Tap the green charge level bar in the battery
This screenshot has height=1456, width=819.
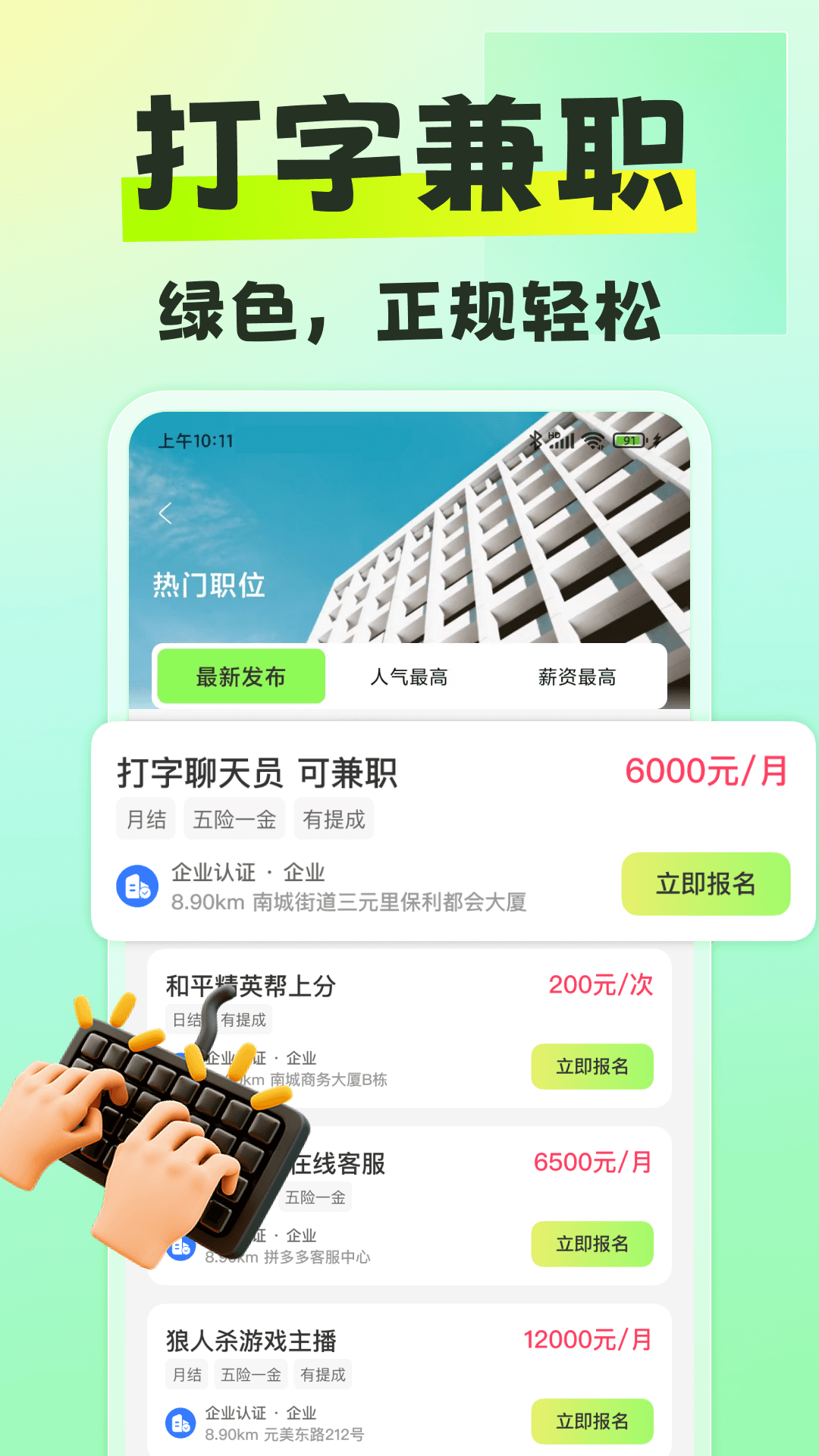(x=626, y=440)
